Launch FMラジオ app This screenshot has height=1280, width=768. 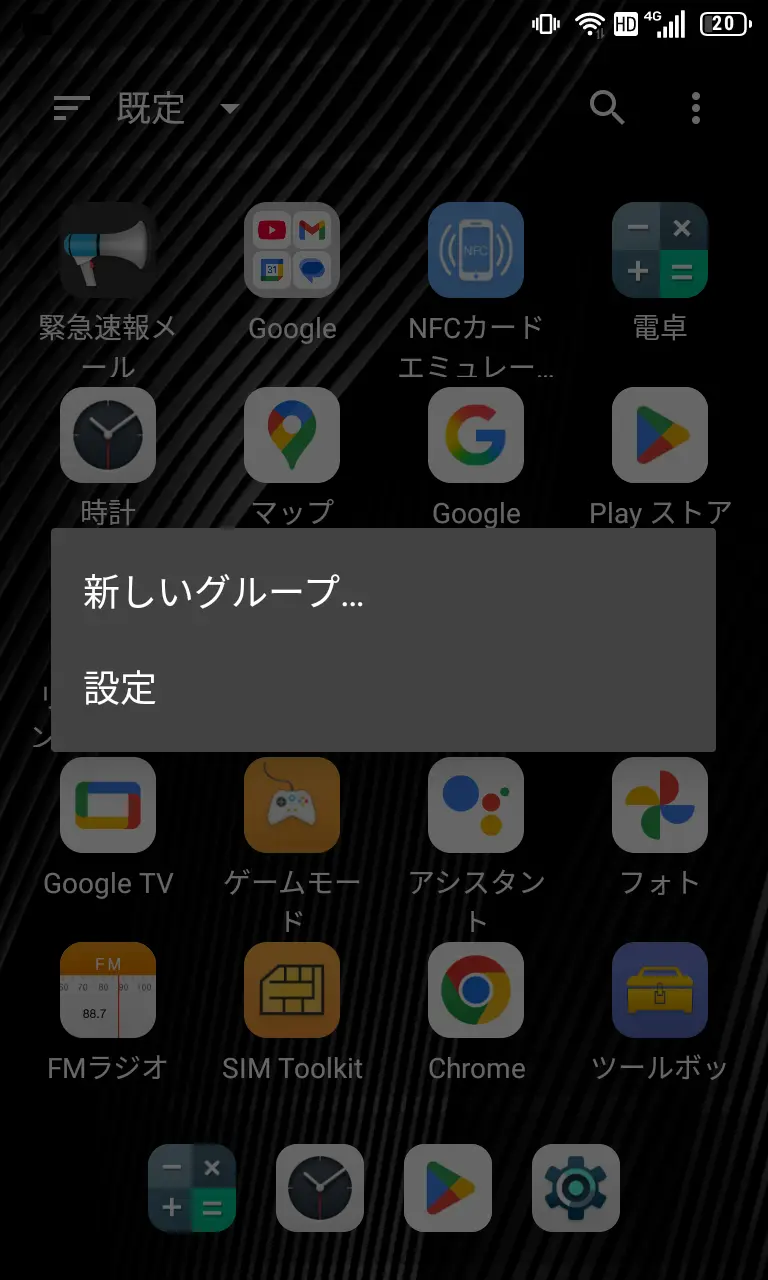108,990
